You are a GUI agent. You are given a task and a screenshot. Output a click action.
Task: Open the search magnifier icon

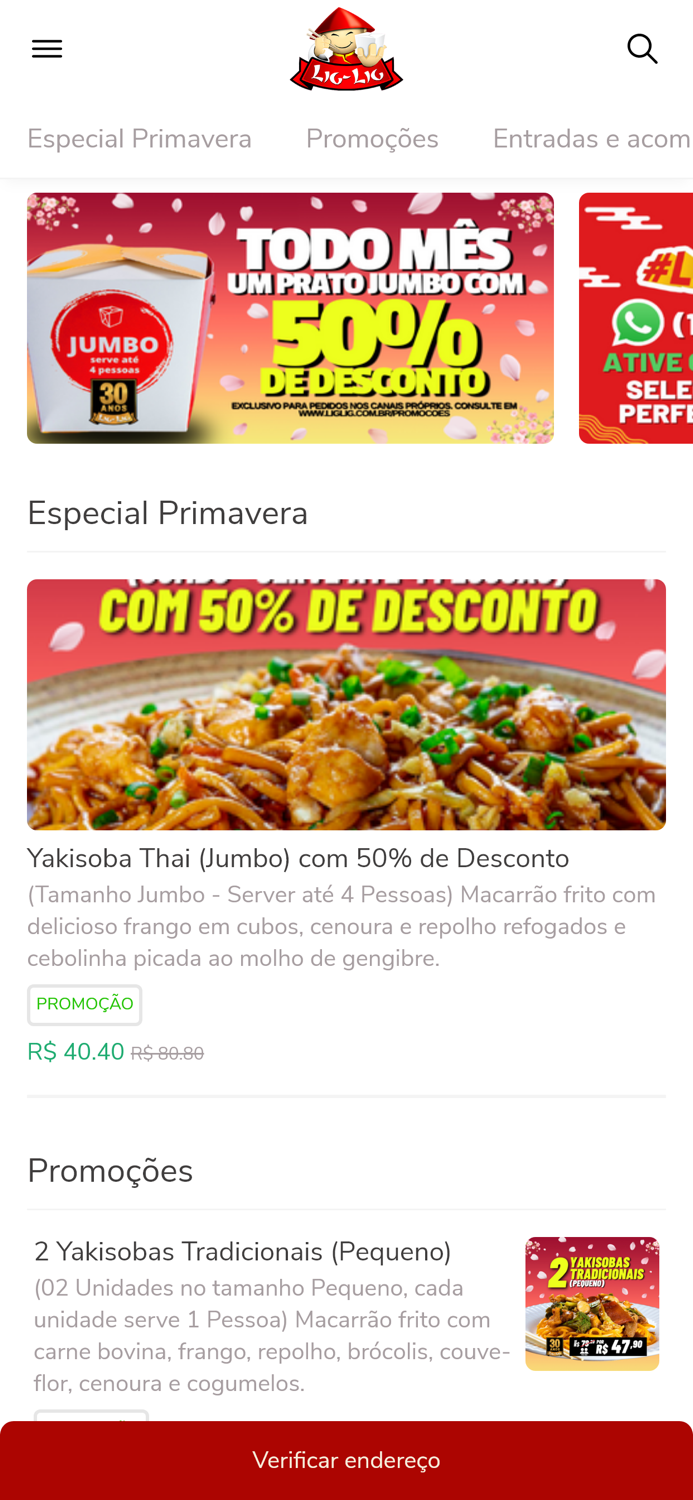pos(642,49)
